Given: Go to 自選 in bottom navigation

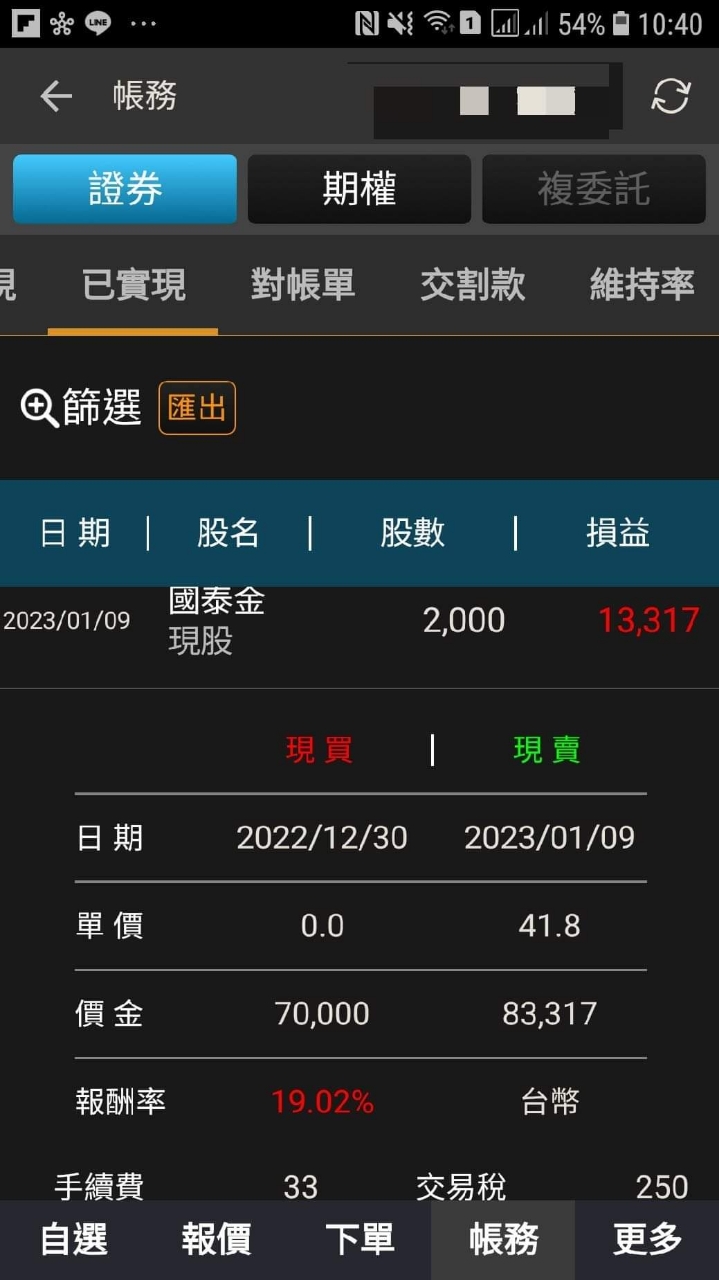Looking at the screenshot, I should 73,1239.
